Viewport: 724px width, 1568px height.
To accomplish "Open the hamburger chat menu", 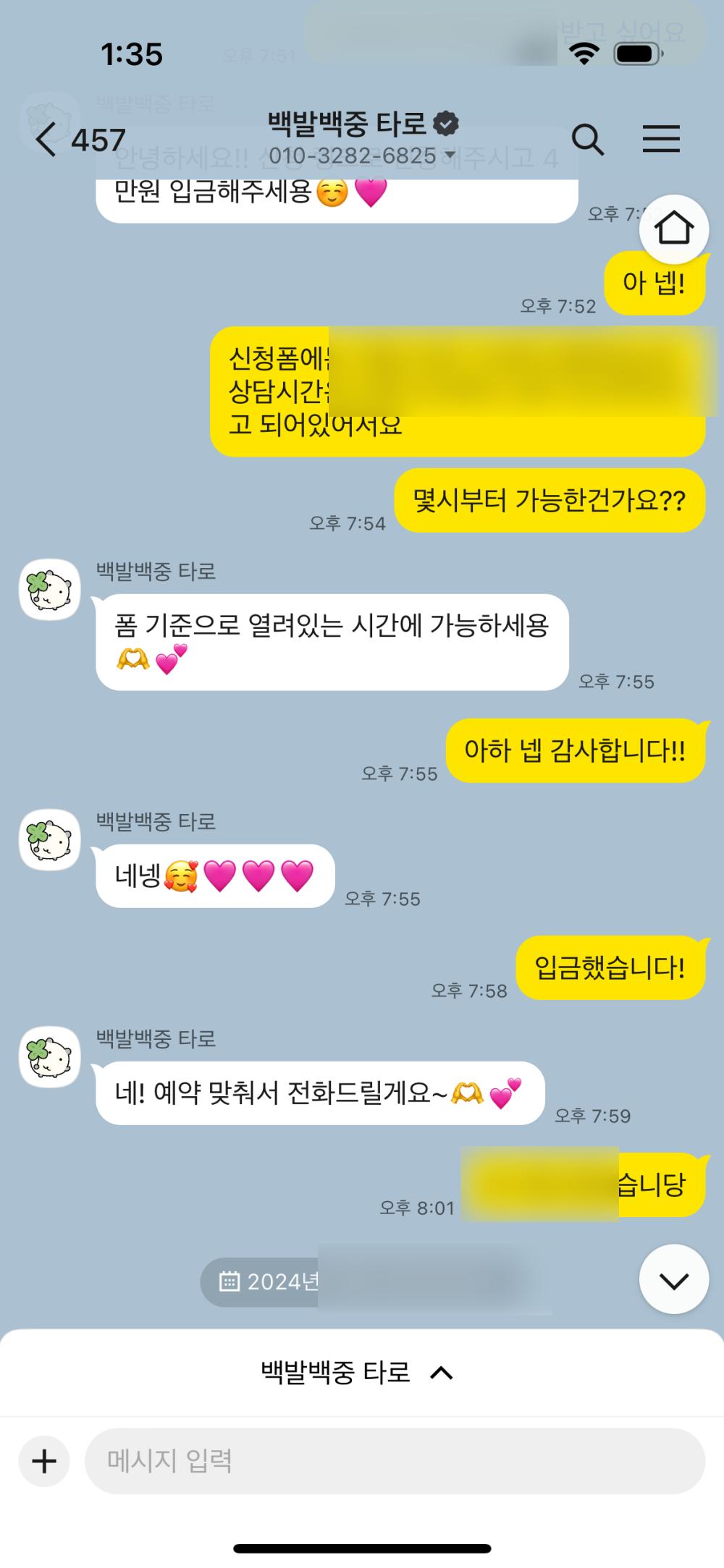I will click(x=661, y=138).
